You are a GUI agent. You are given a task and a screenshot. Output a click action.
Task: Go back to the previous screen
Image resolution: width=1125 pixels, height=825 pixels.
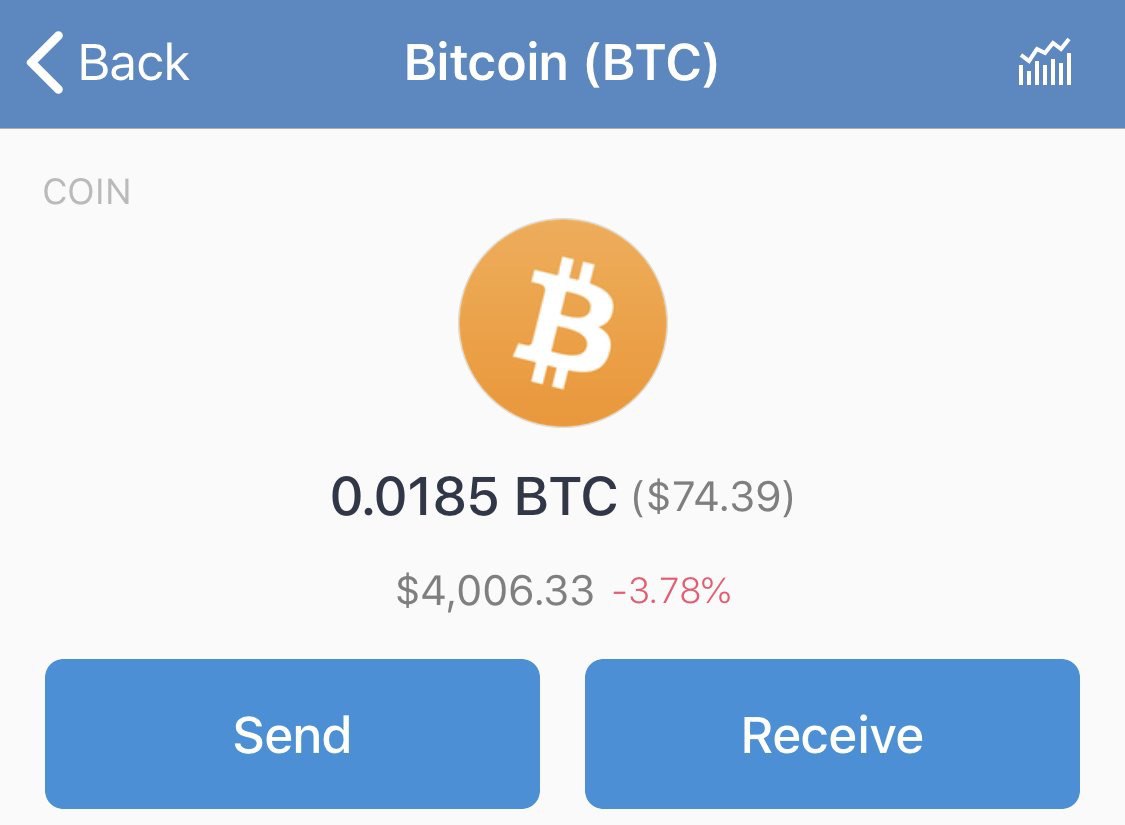[108, 63]
